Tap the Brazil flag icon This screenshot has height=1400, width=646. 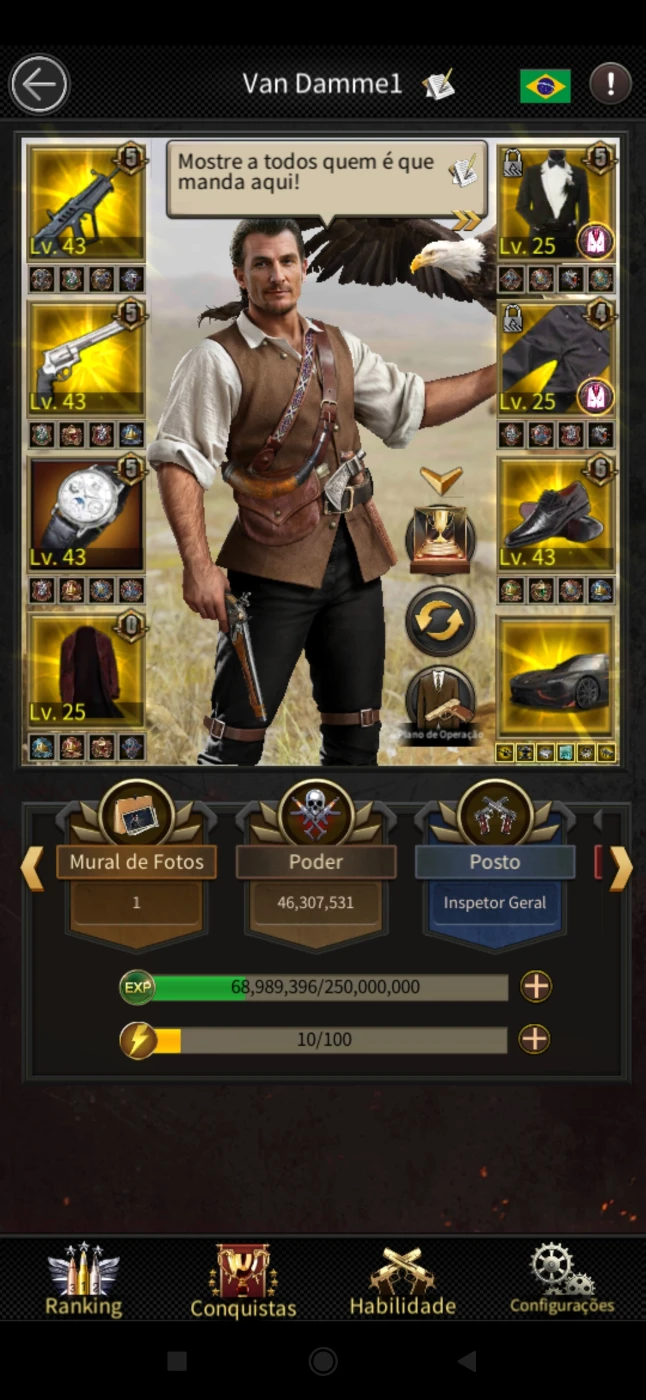pos(545,85)
